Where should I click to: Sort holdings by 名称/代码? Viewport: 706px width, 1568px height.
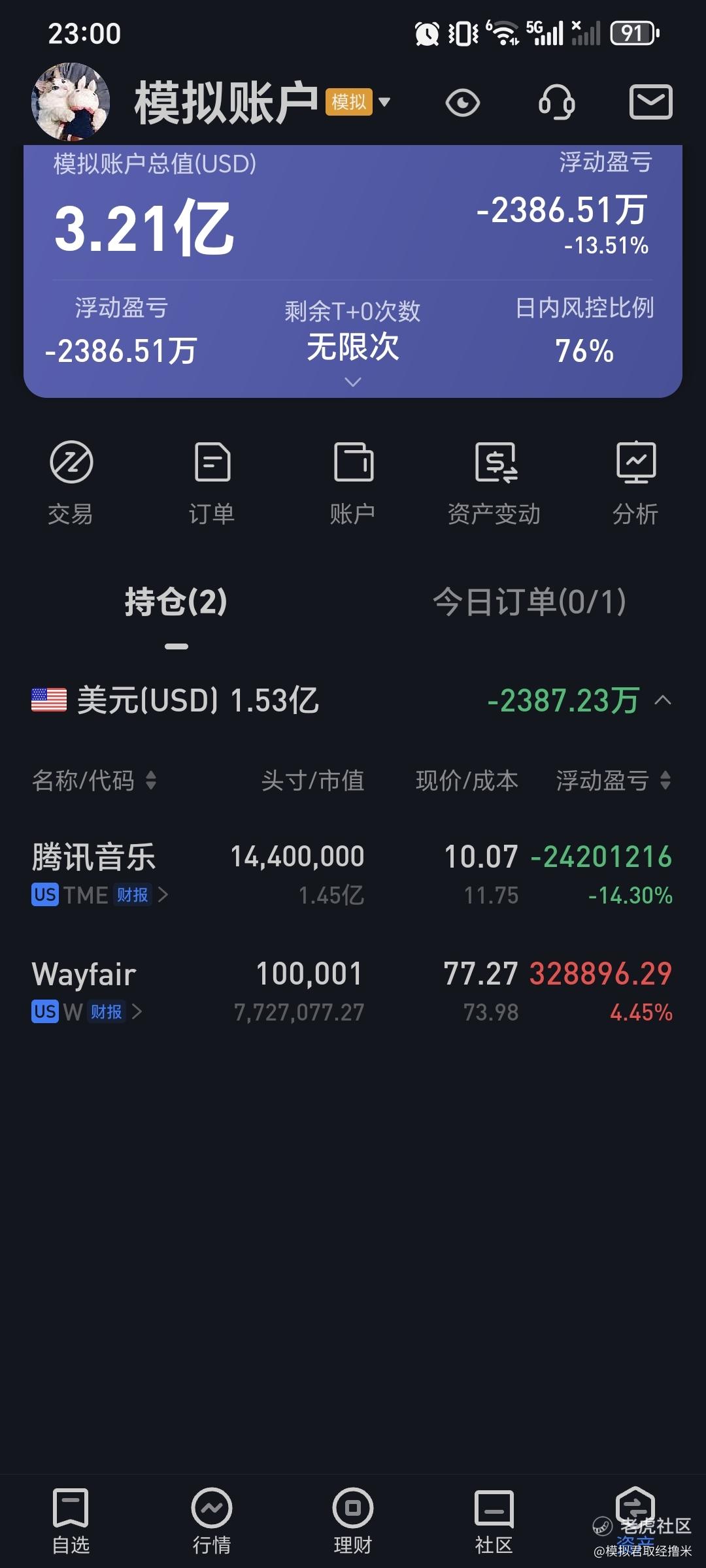[x=95, y=780]
